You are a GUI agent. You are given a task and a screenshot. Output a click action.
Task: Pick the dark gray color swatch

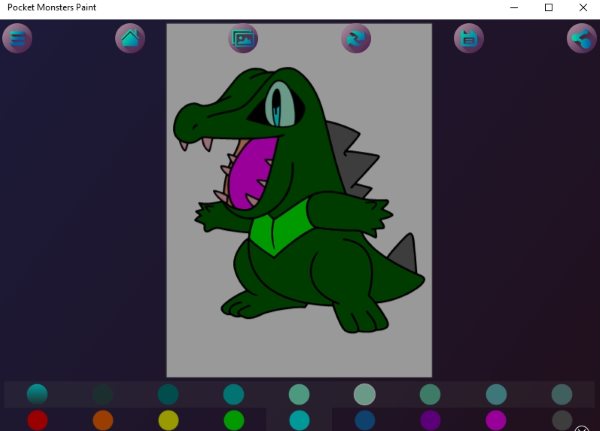pyautogui.click(x=562, y=420)
